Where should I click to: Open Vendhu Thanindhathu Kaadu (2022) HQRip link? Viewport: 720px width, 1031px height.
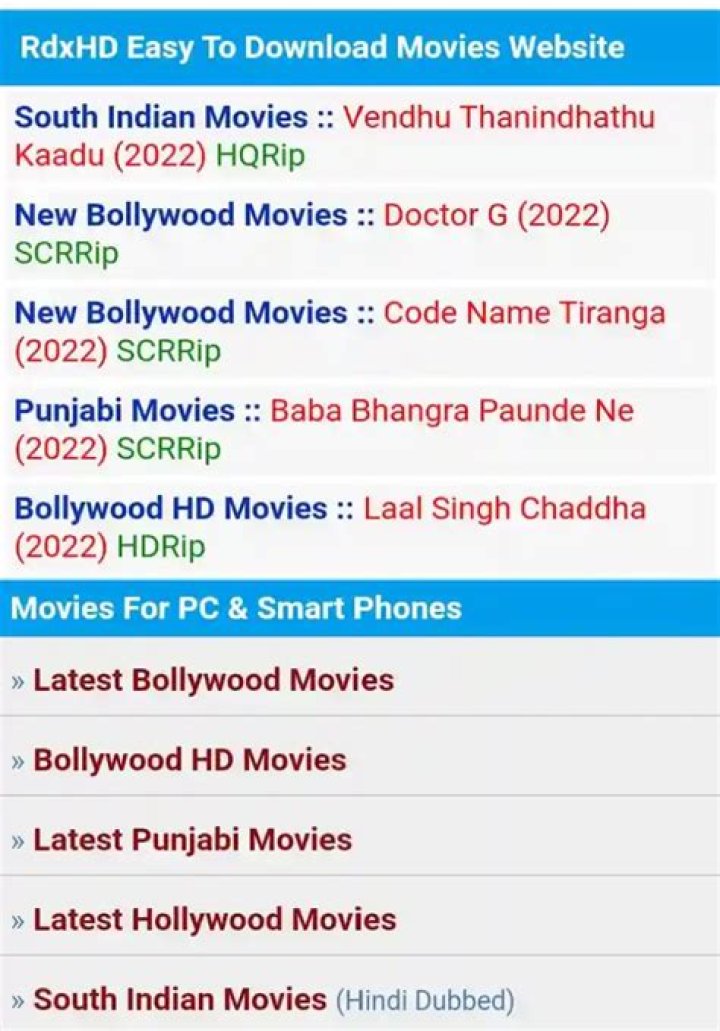pyautogui.click(x=498, y=118)
